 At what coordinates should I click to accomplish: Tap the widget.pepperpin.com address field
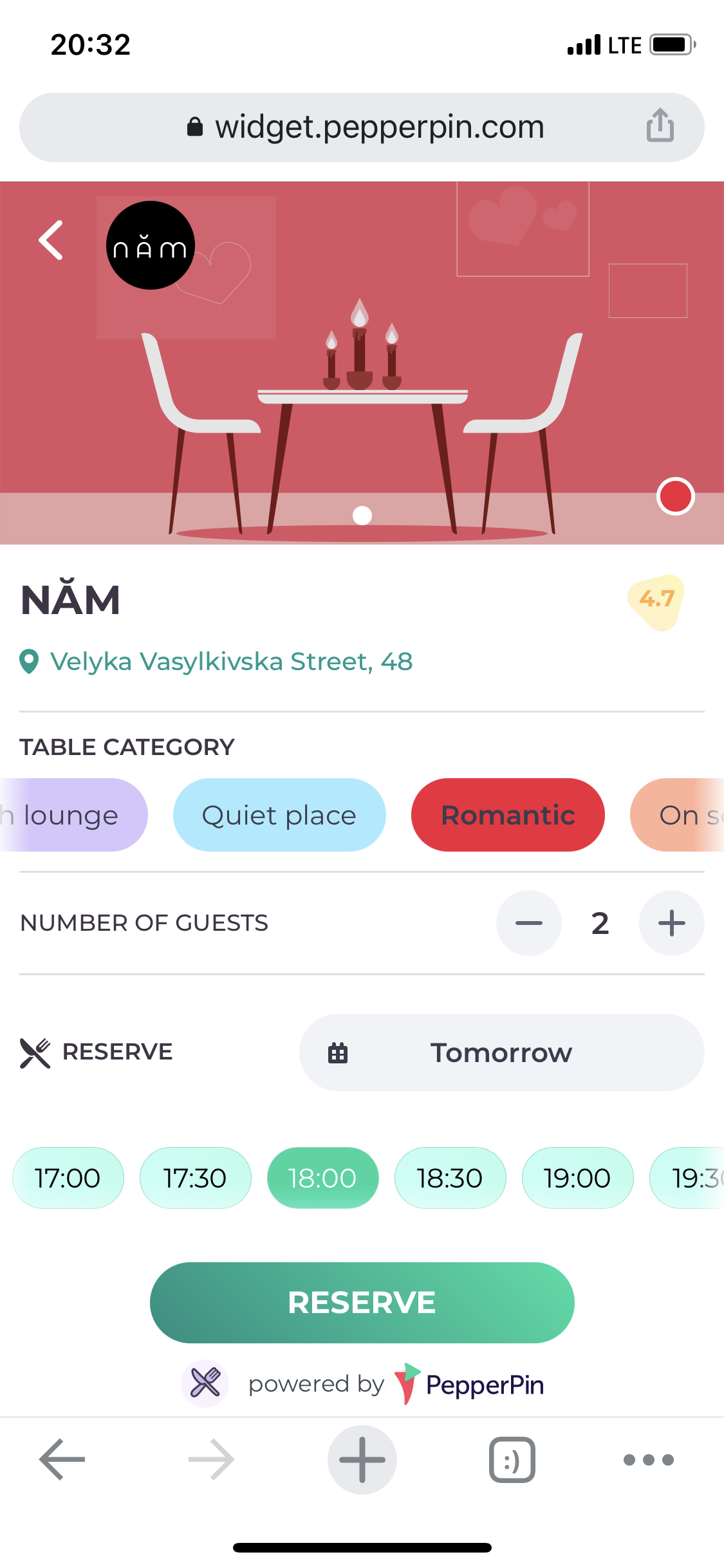tap(380, 127)
